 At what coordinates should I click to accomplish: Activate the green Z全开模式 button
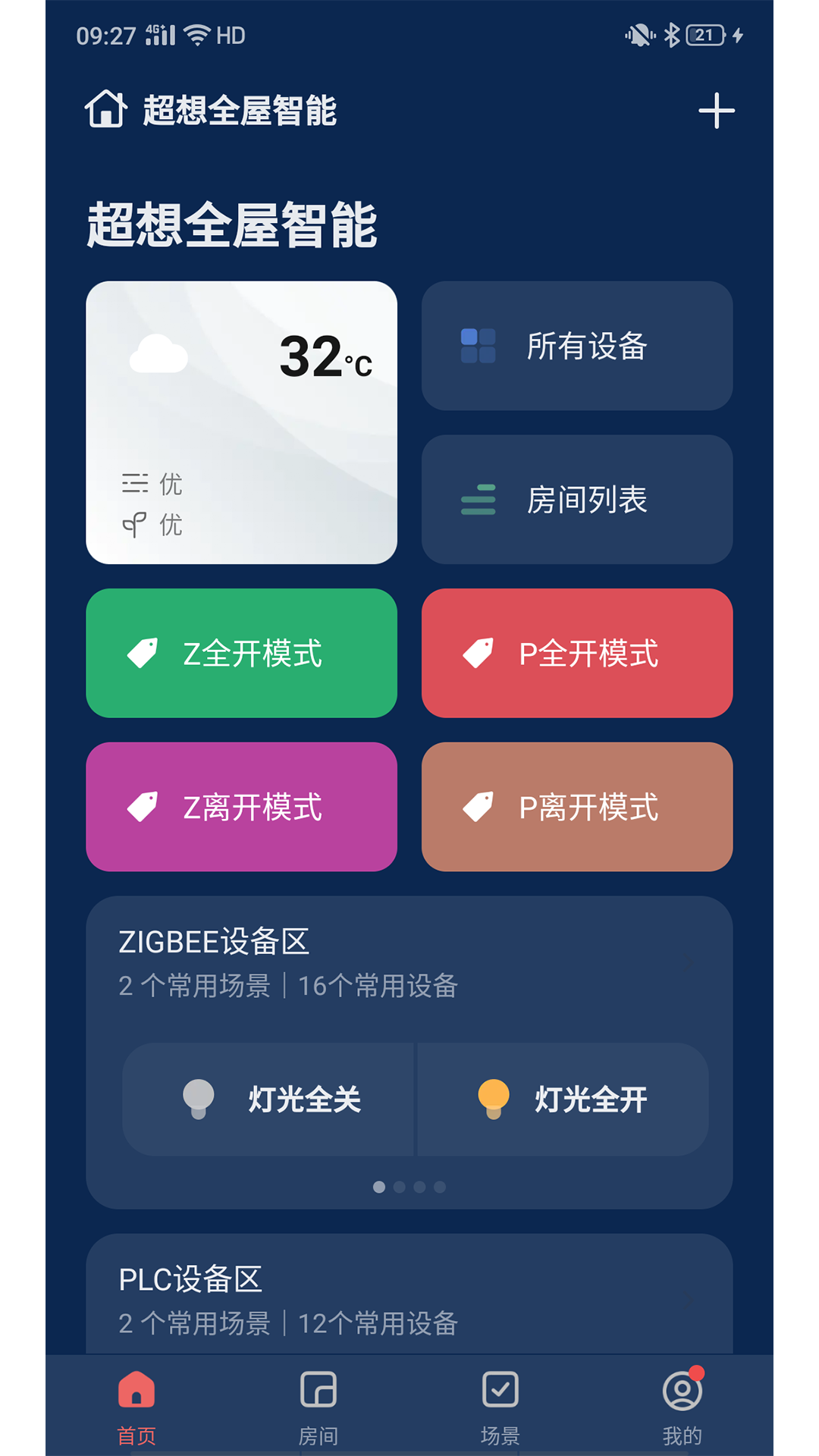pyautogui.click(x=241, y=653)
